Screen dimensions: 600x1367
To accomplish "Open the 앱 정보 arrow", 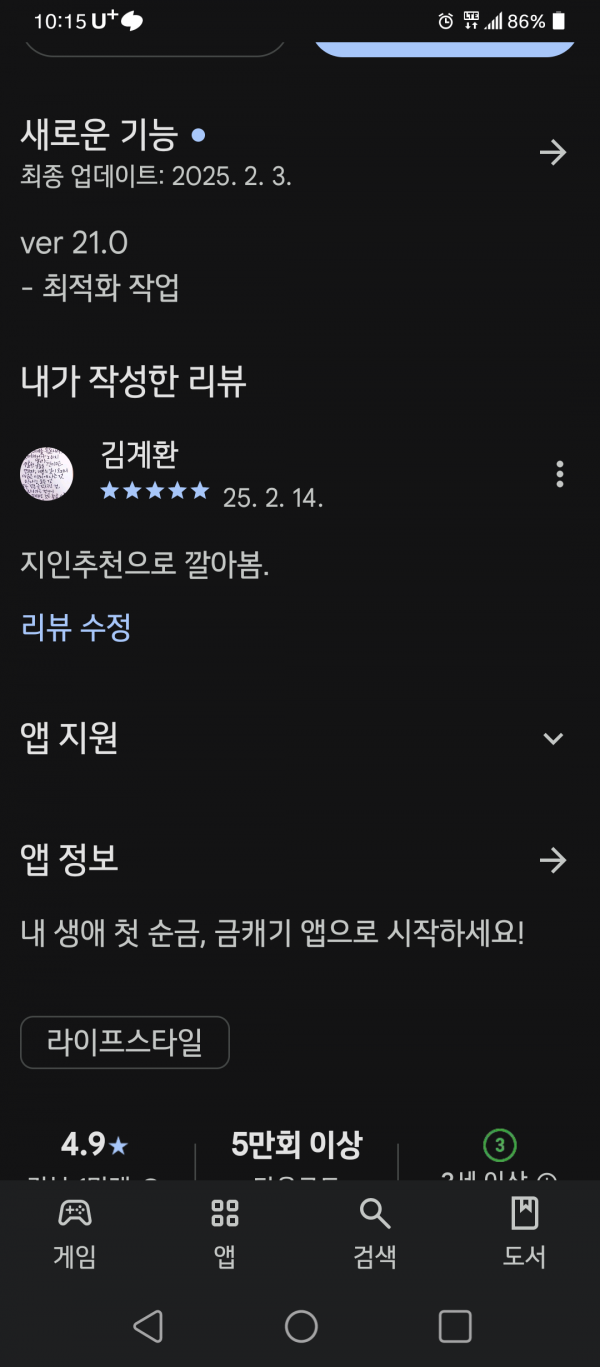I will (553, 860).
